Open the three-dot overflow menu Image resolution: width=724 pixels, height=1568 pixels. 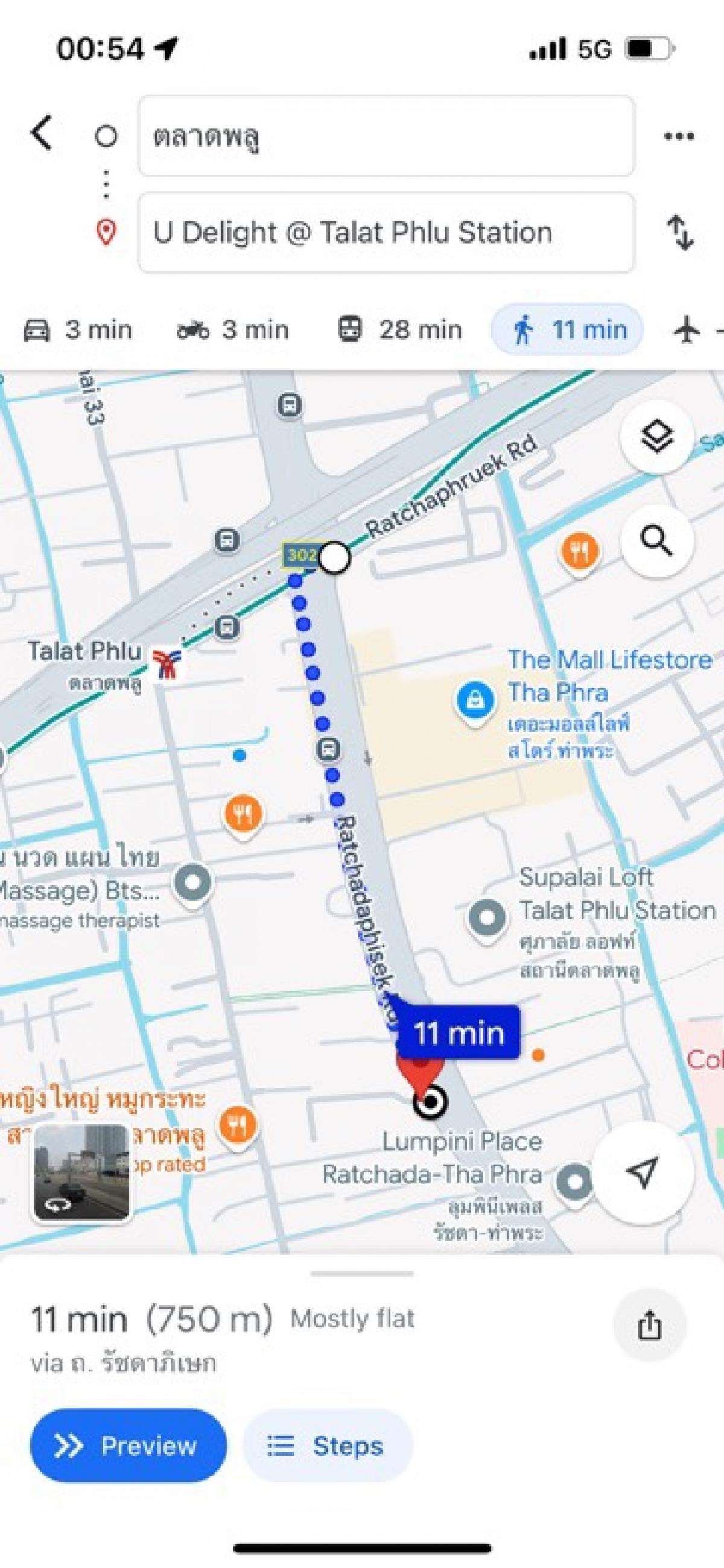point(679,136)
